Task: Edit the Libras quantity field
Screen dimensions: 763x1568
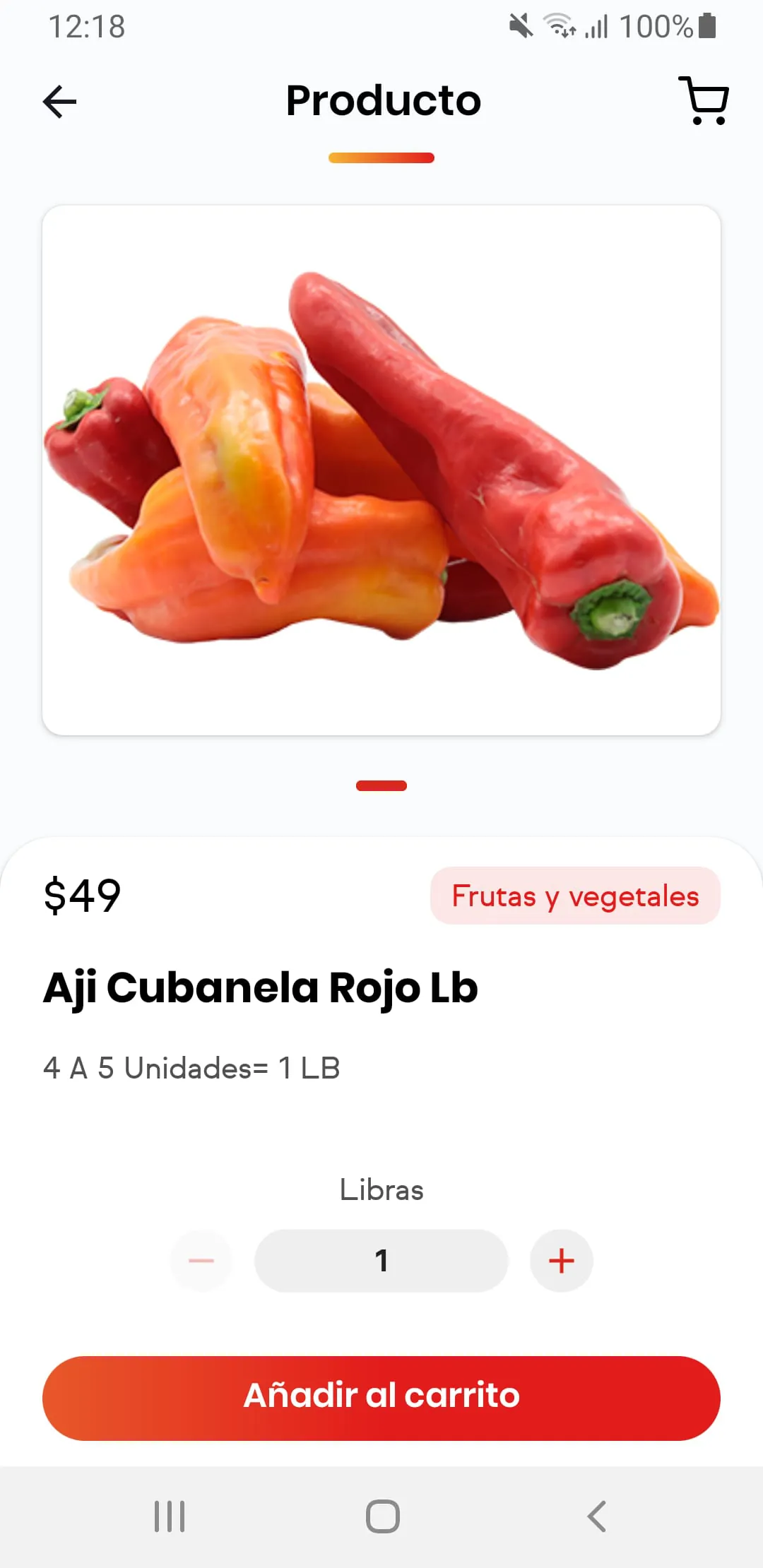Action: point(381,1261)
